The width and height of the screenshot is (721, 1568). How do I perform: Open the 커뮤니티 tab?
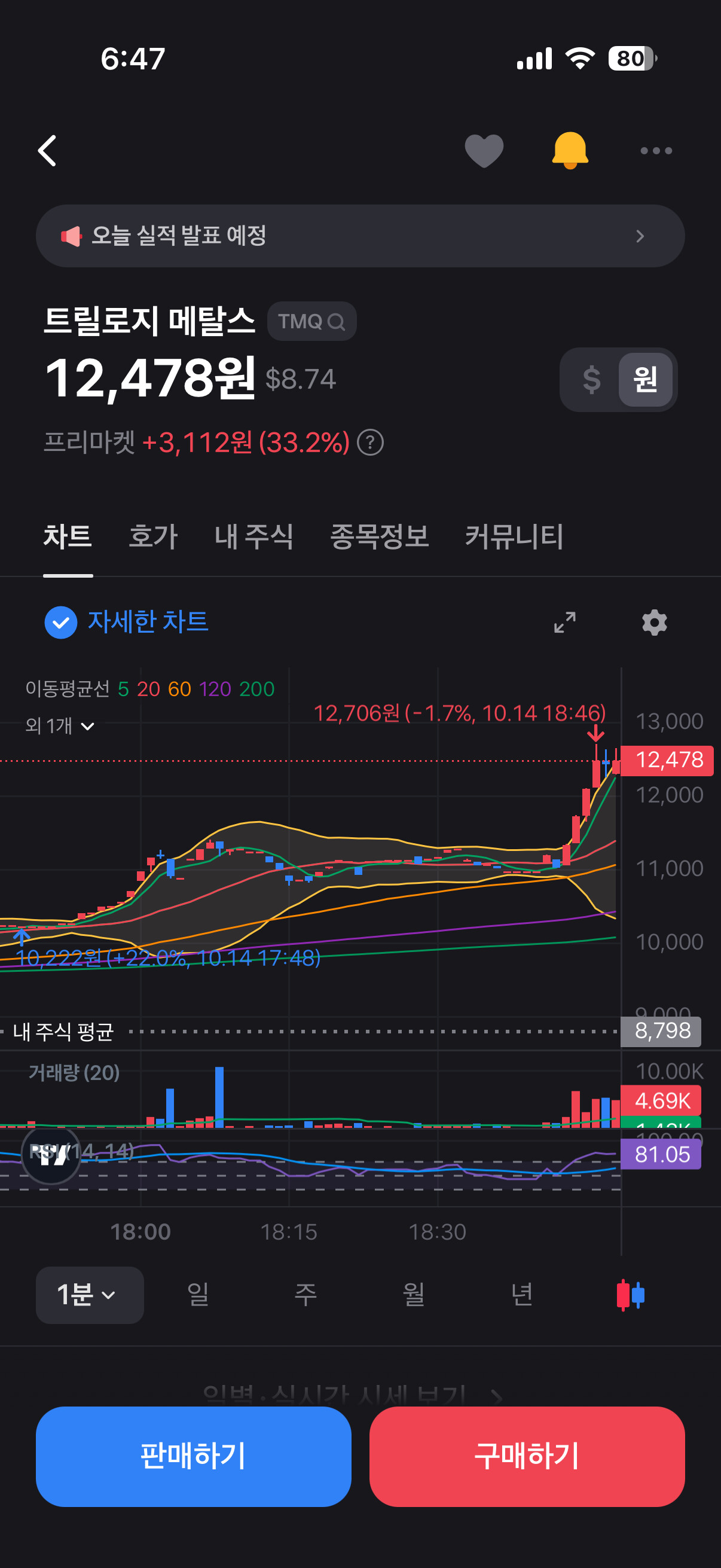point(514,537)
